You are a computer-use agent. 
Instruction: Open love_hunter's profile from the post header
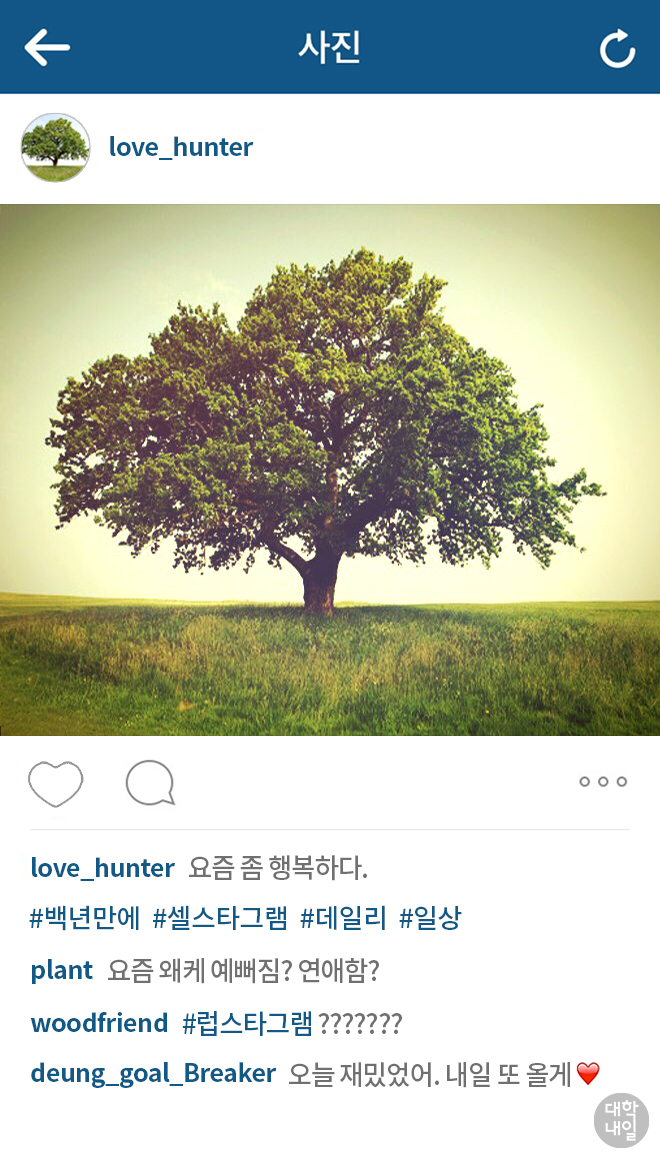[181, 147]
